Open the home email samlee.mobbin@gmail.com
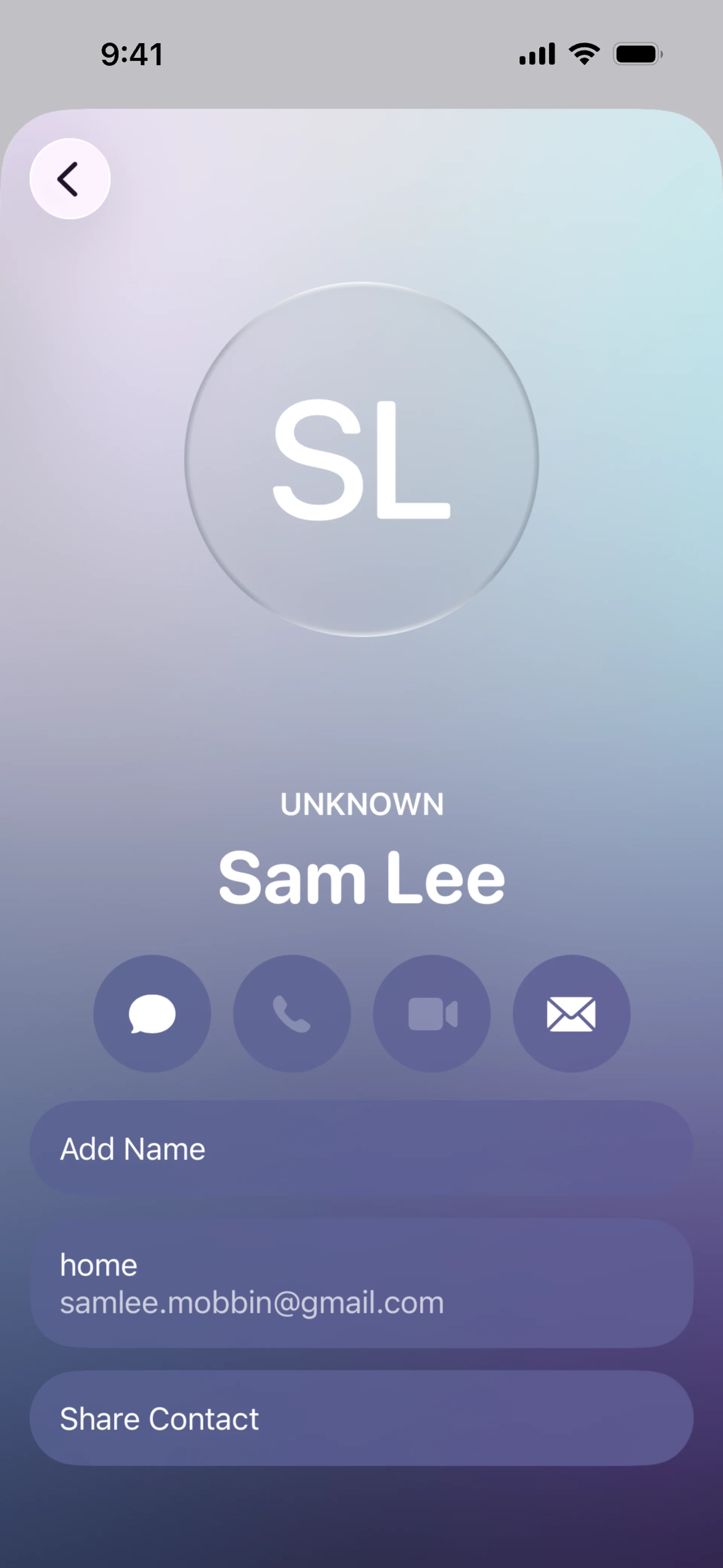 point(361,1284)
